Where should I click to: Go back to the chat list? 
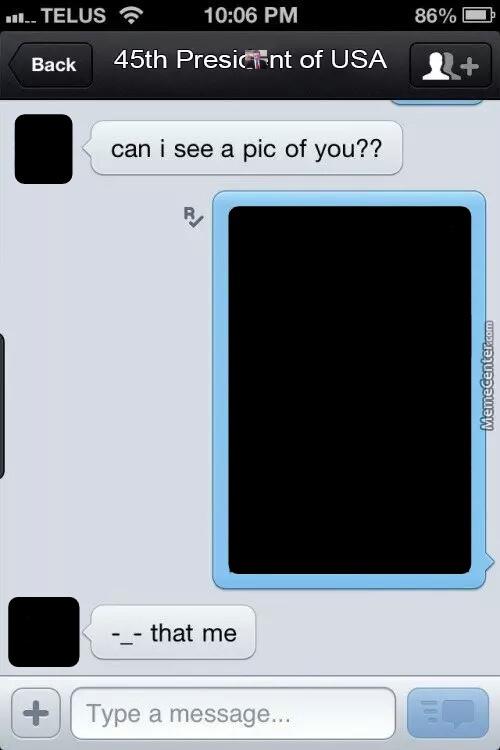pos(51,65)
